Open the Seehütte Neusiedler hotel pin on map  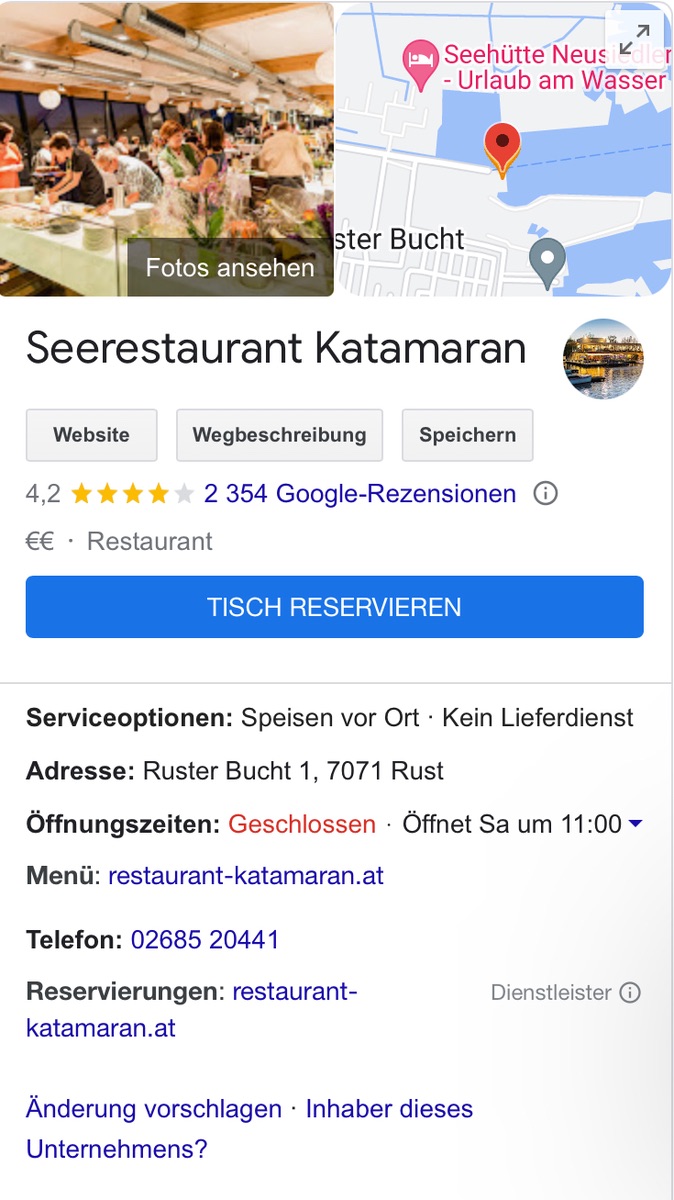point(420,58)
